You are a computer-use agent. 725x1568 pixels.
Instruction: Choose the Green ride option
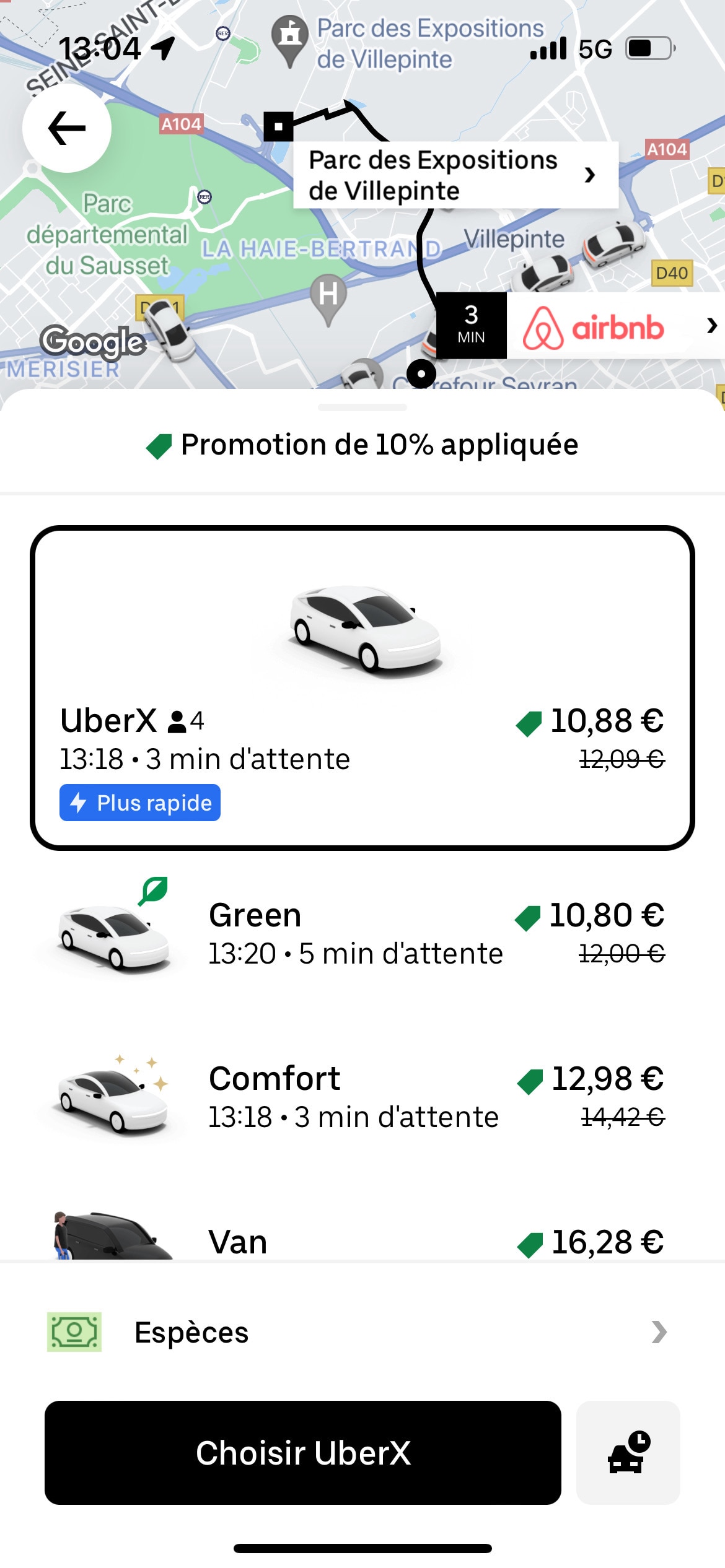pyautogui.click(x=362, y=934)
